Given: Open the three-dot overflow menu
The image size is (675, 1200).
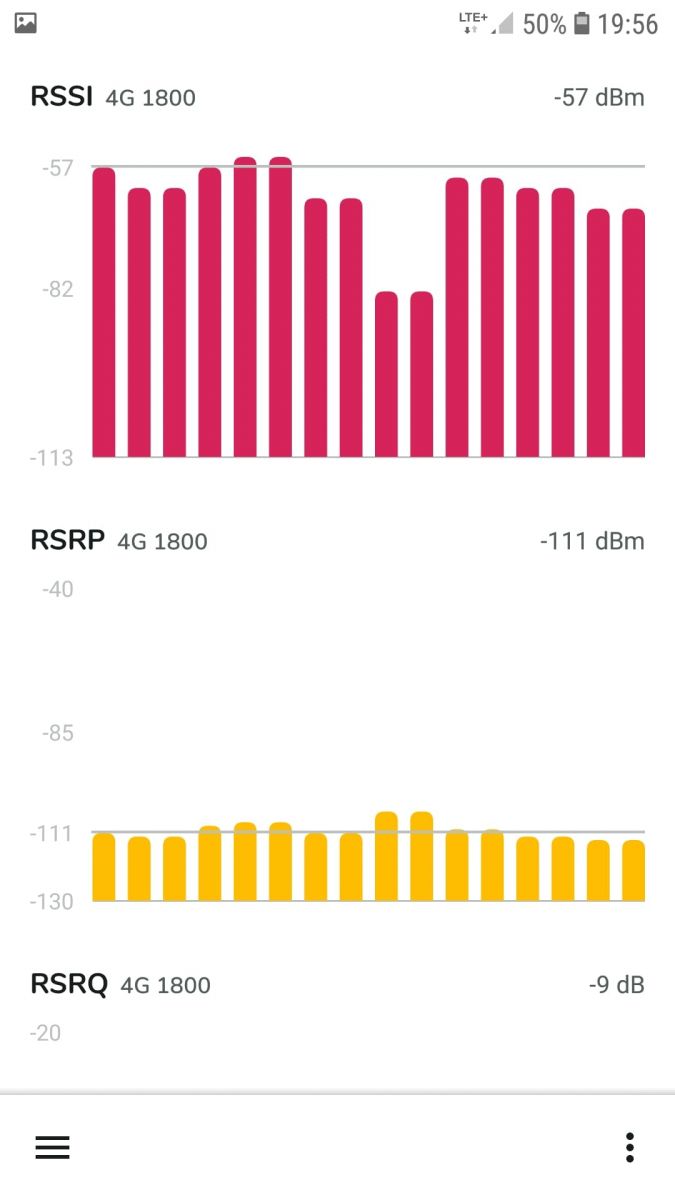Looking at the screenshot, I should pos(629,1147).
